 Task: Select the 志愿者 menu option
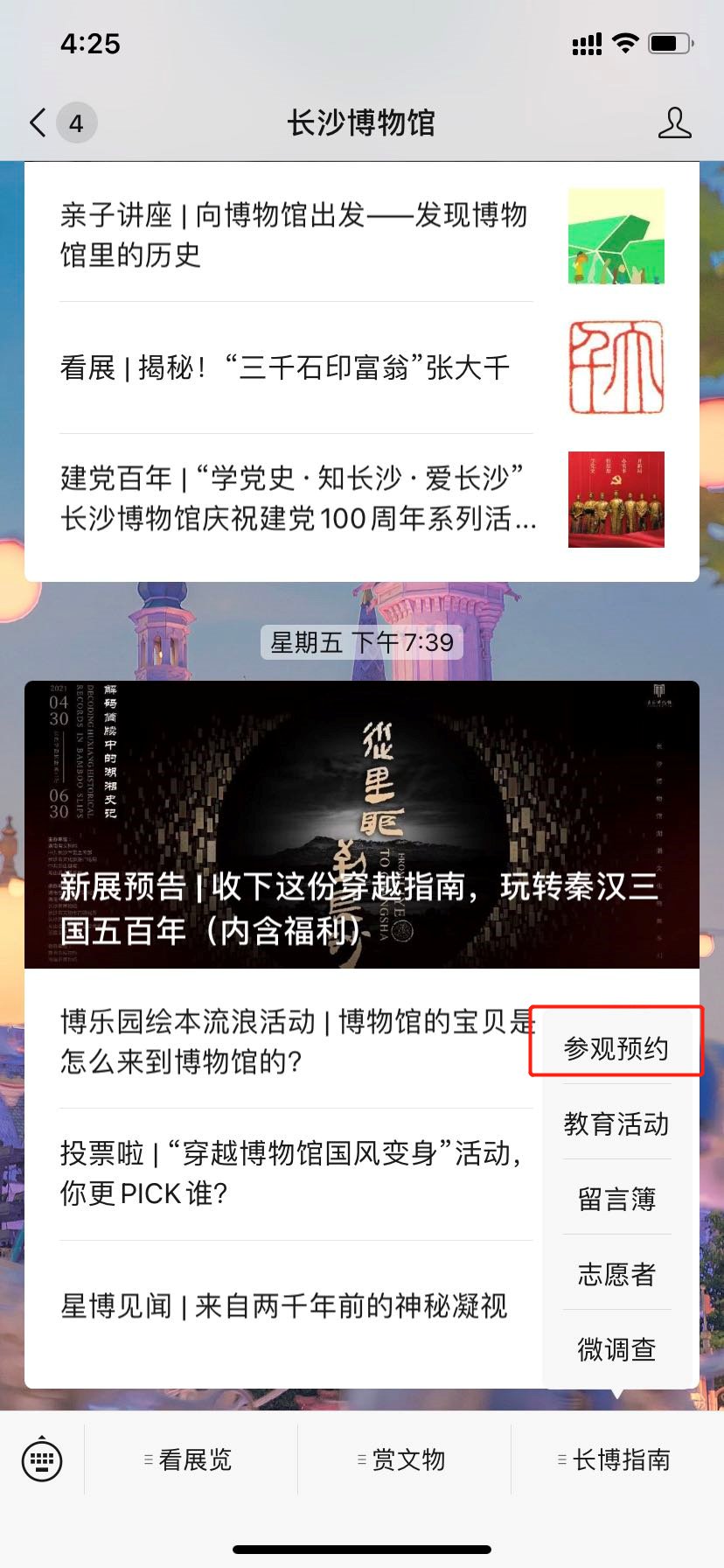[x=616, y=1274]
